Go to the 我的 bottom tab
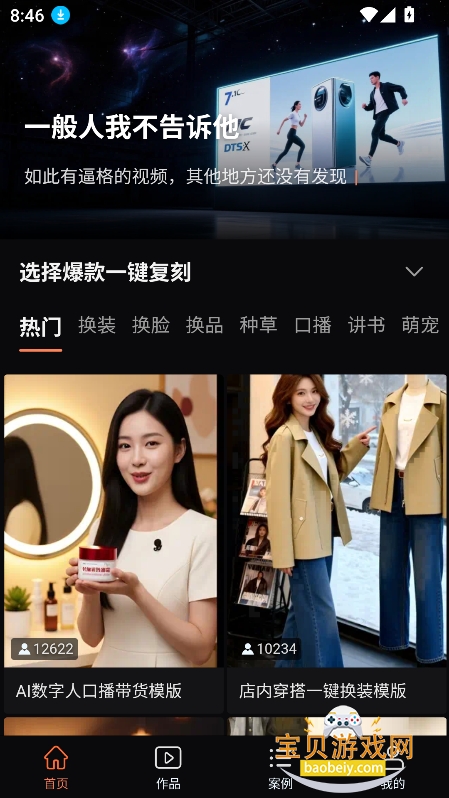 click(392, 767)
